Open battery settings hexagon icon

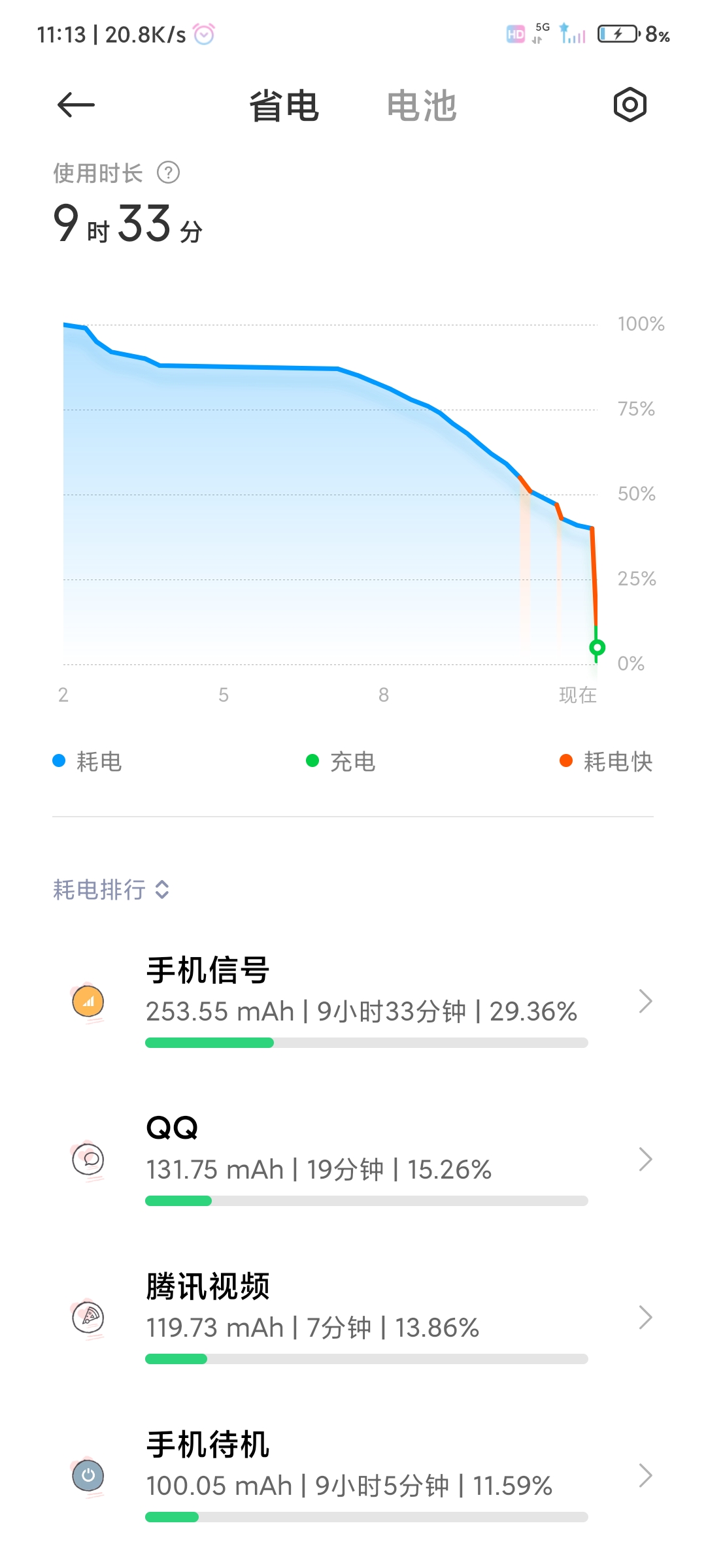[630, 105]
